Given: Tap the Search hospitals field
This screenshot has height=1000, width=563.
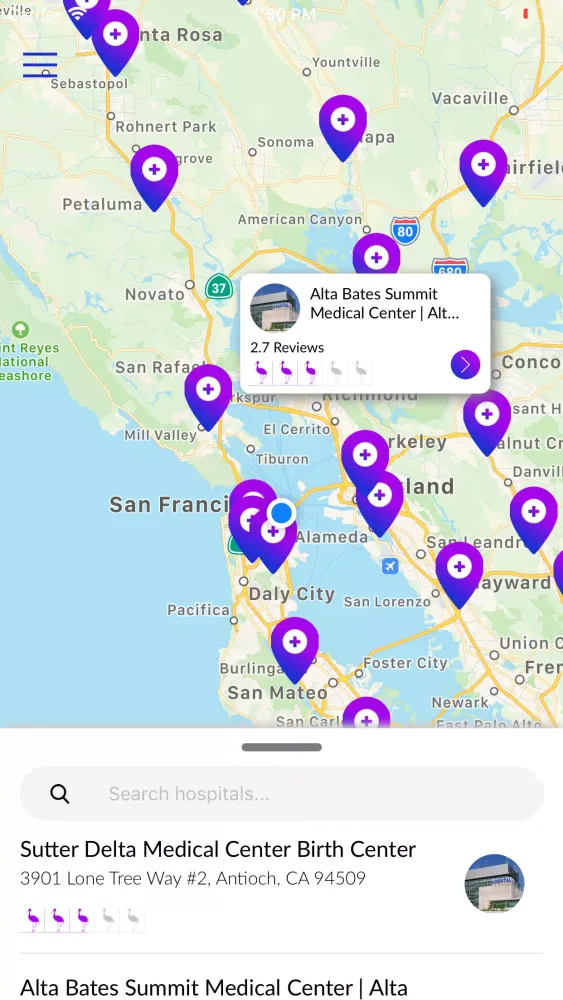Looking at the screenshot, I should [282, 793].
